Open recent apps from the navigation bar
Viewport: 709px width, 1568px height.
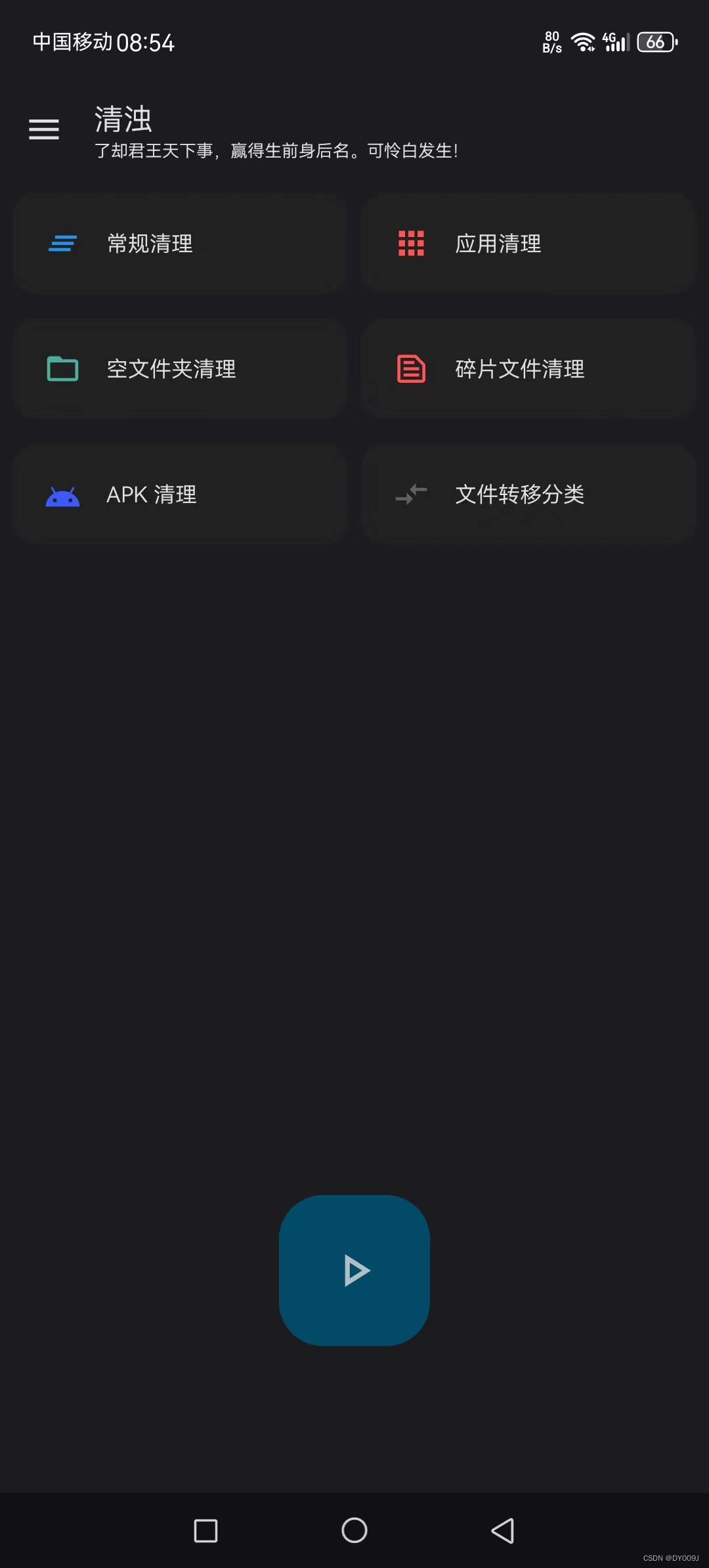coord(206,1531)
